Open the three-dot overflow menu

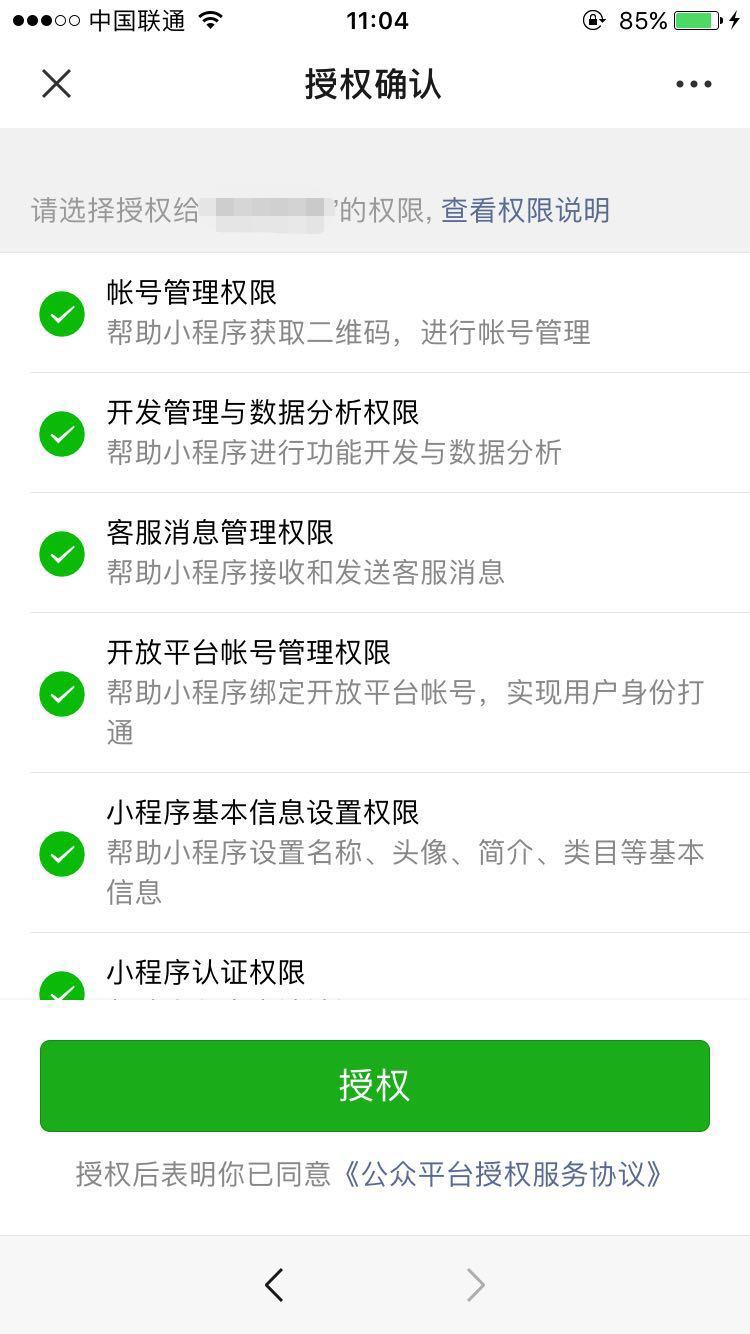pos(693,84)
